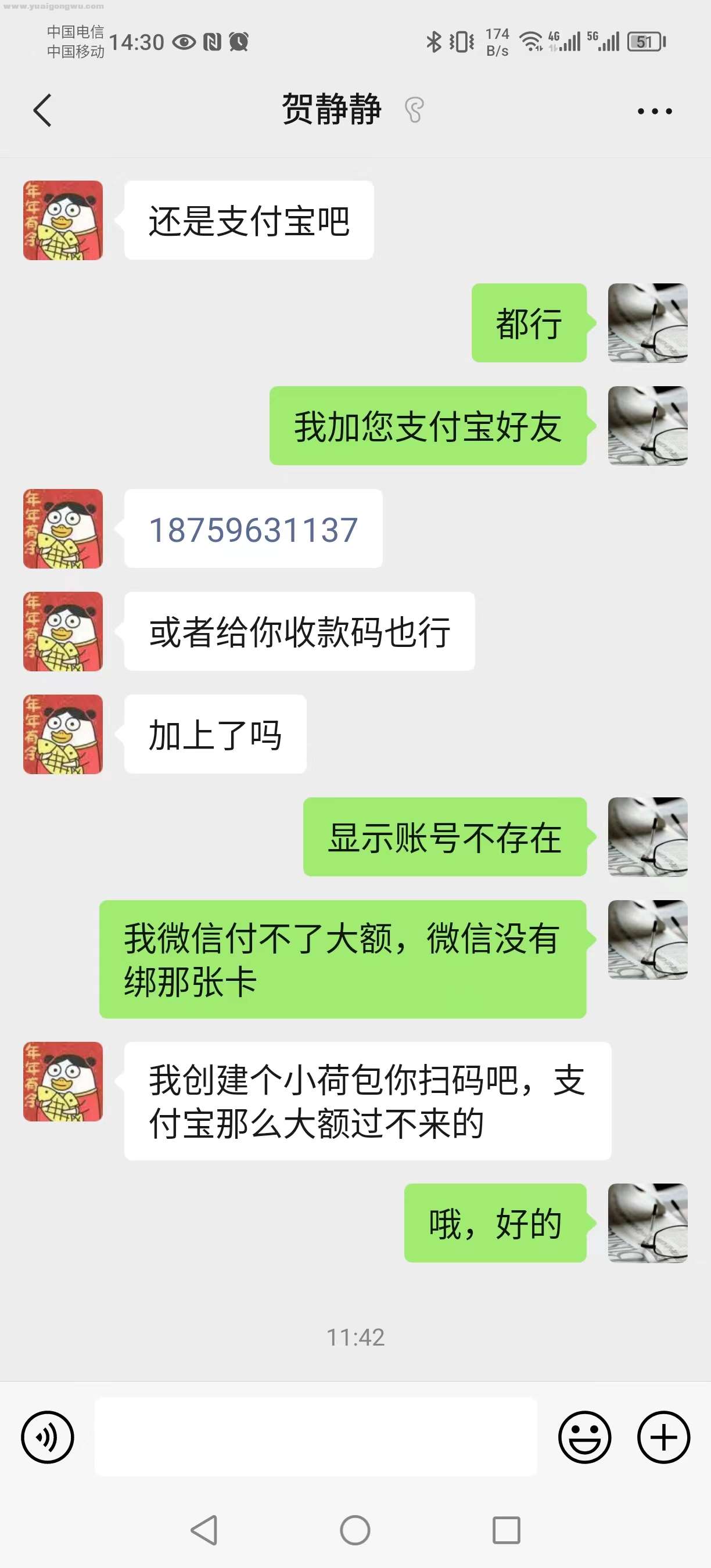The image size is (711, 1568).
Task: Open the plus attachments menu
Action: (663, 1437)
